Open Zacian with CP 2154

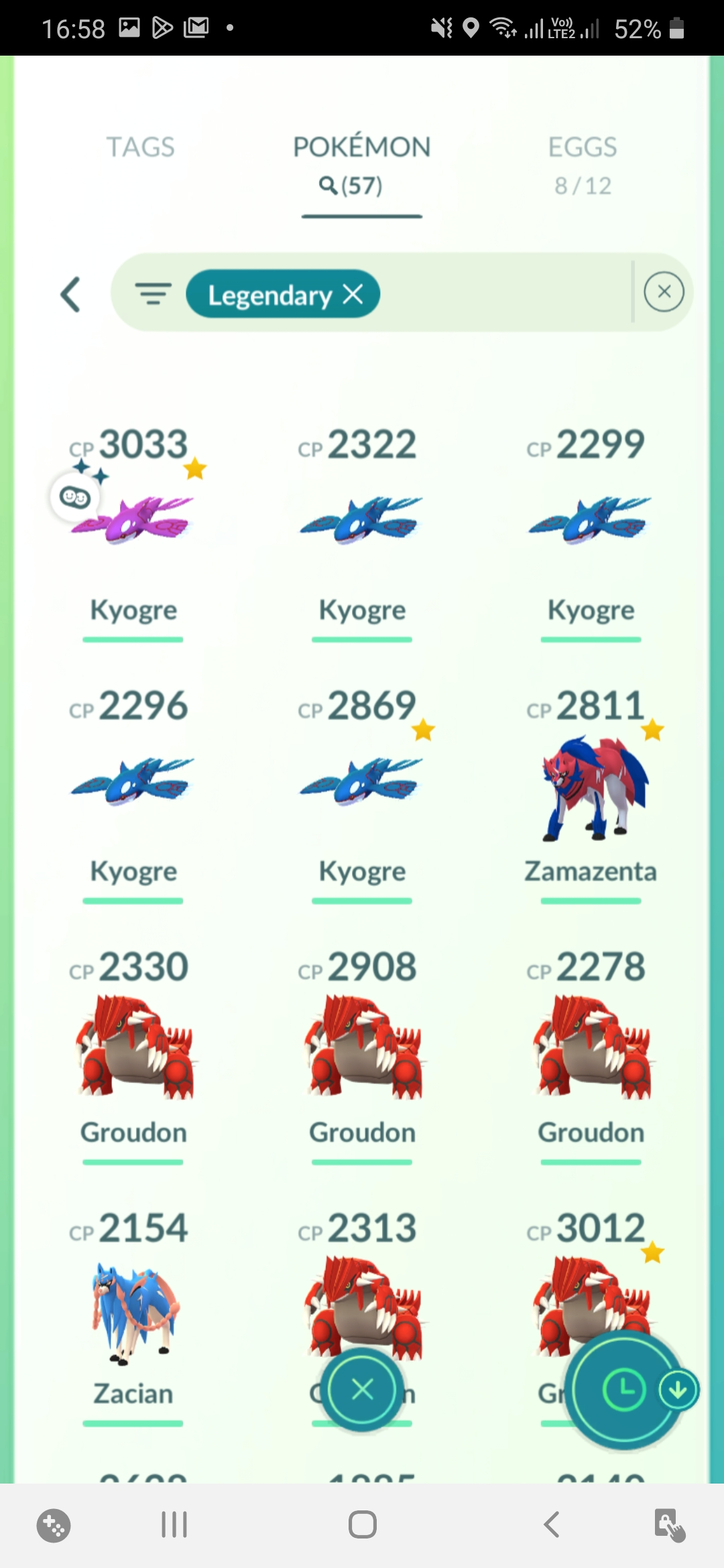click(x=133, y=1313)
